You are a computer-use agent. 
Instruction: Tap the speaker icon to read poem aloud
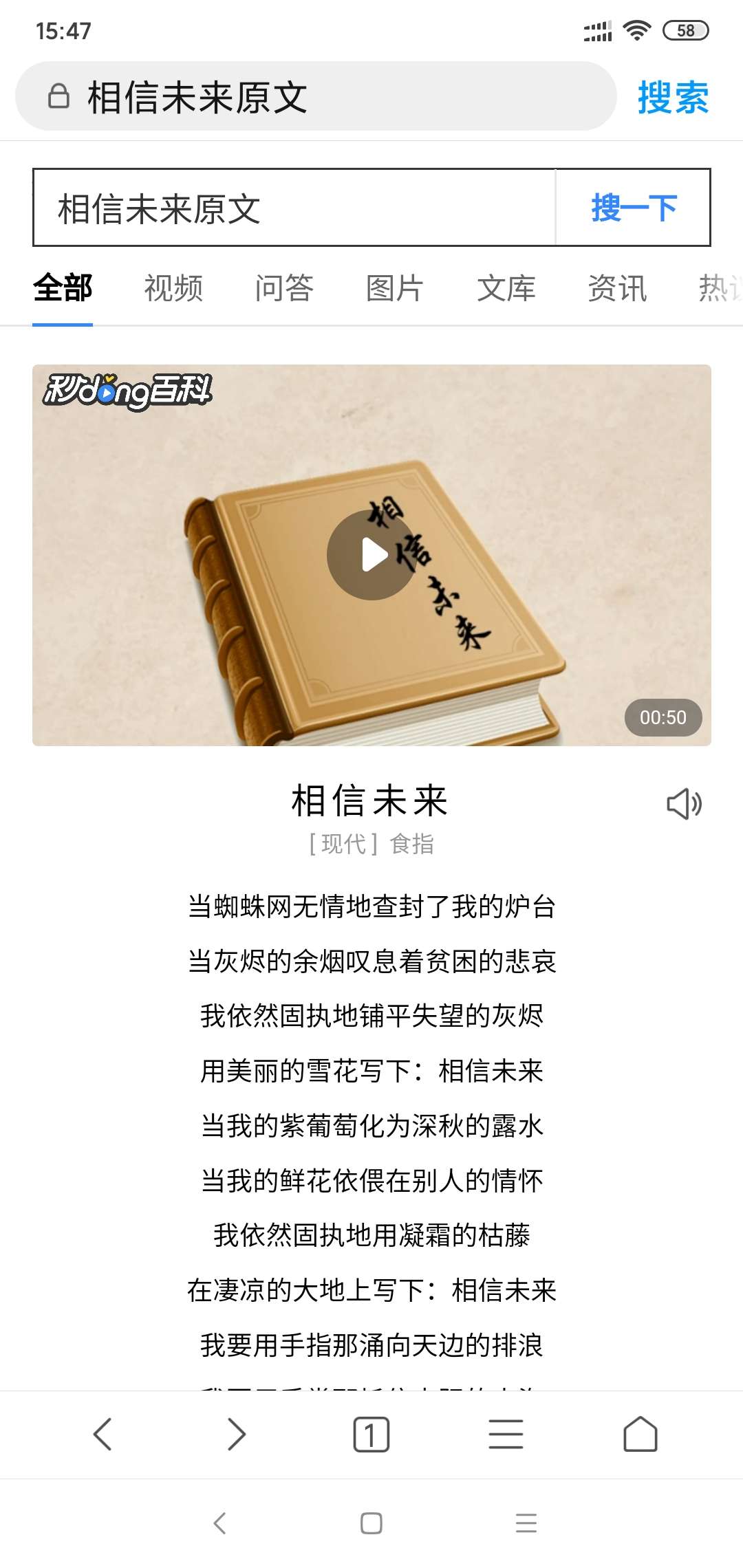click(685, 805)
